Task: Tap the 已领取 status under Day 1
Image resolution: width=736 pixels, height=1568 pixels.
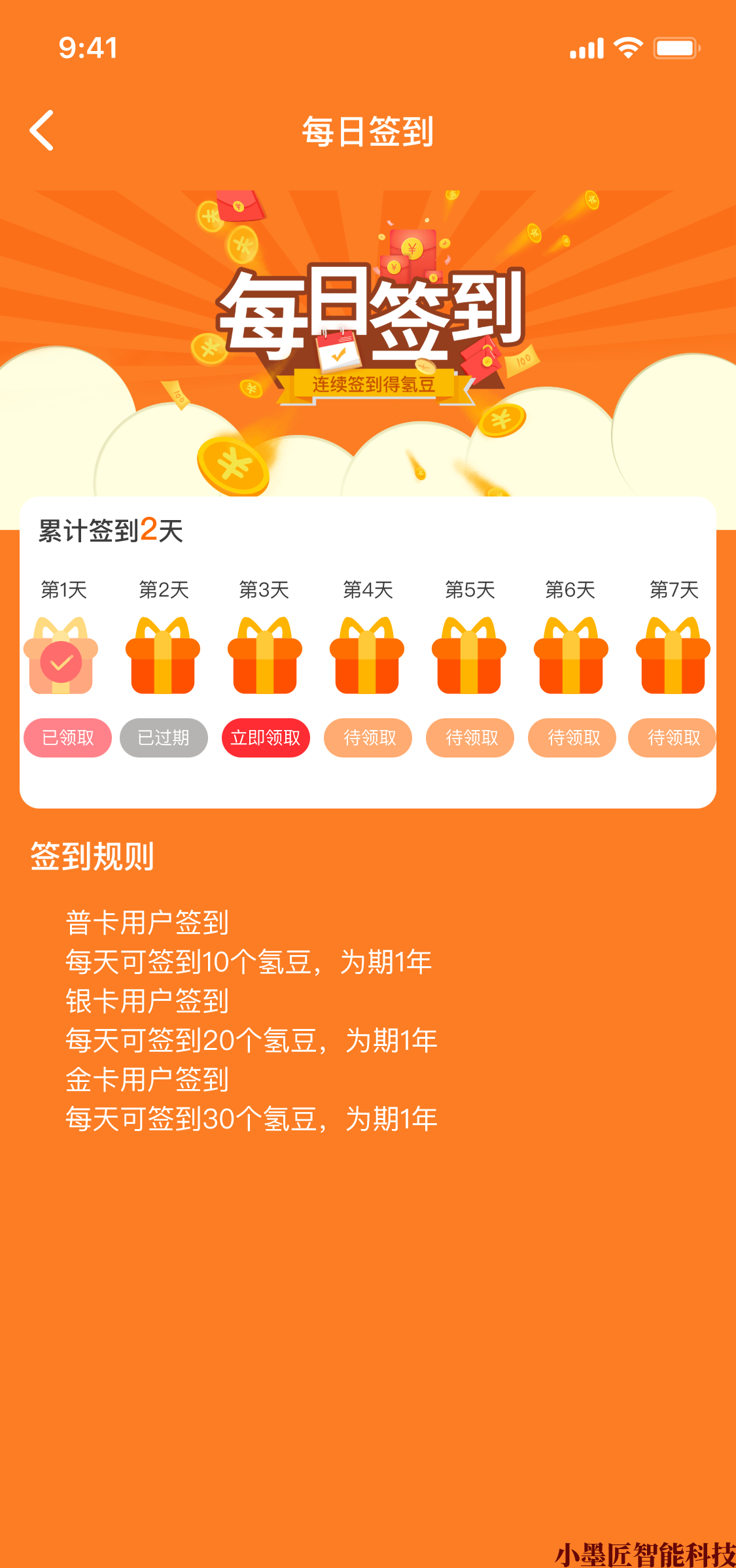Action: pyautogui.click(x=67, y=738)
